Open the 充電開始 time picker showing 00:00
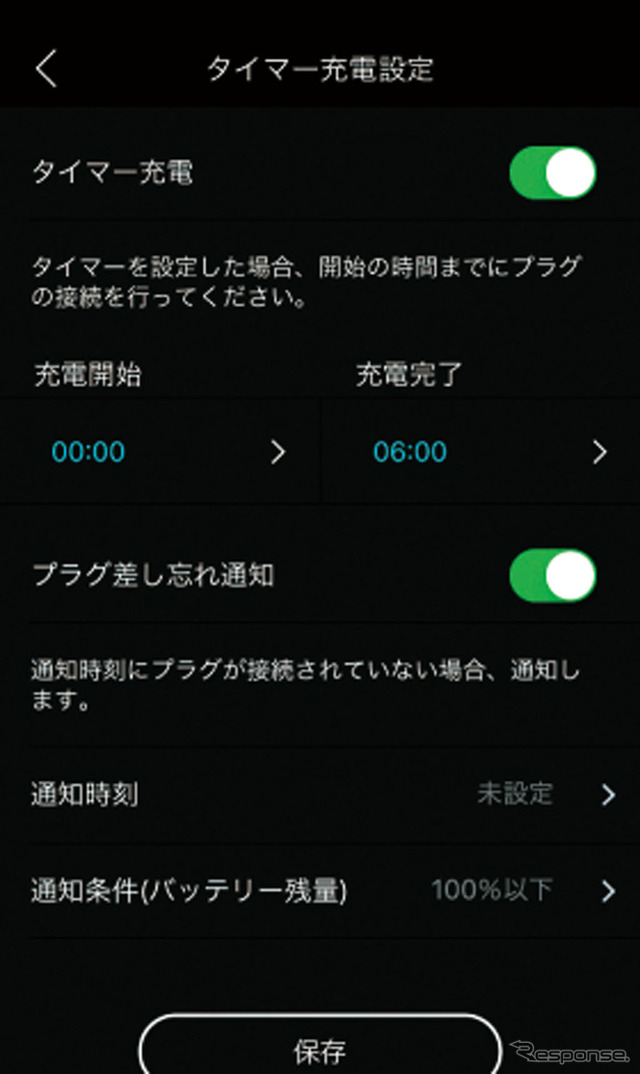 (160, 452)
